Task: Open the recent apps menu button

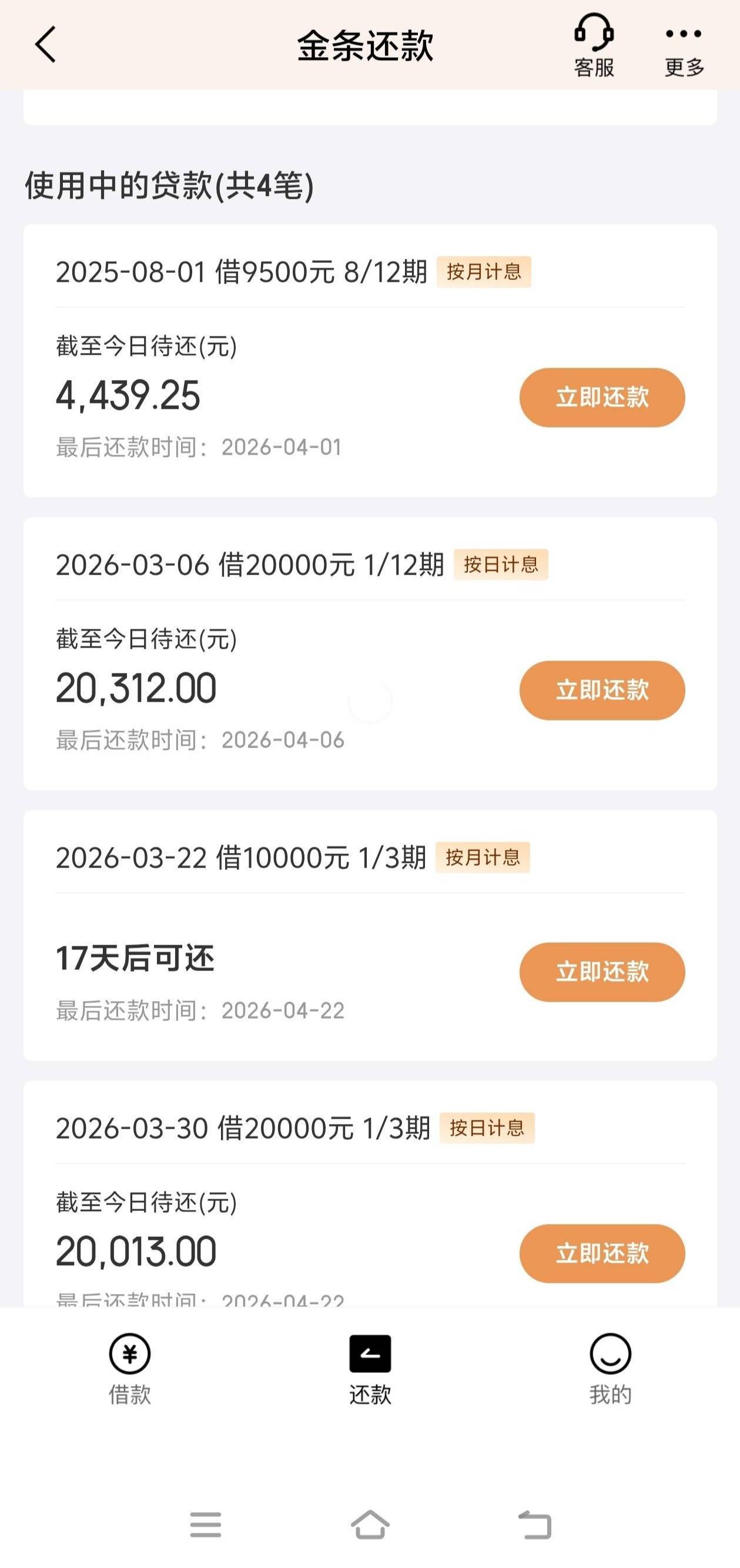Action: (x=205, y=1525)
